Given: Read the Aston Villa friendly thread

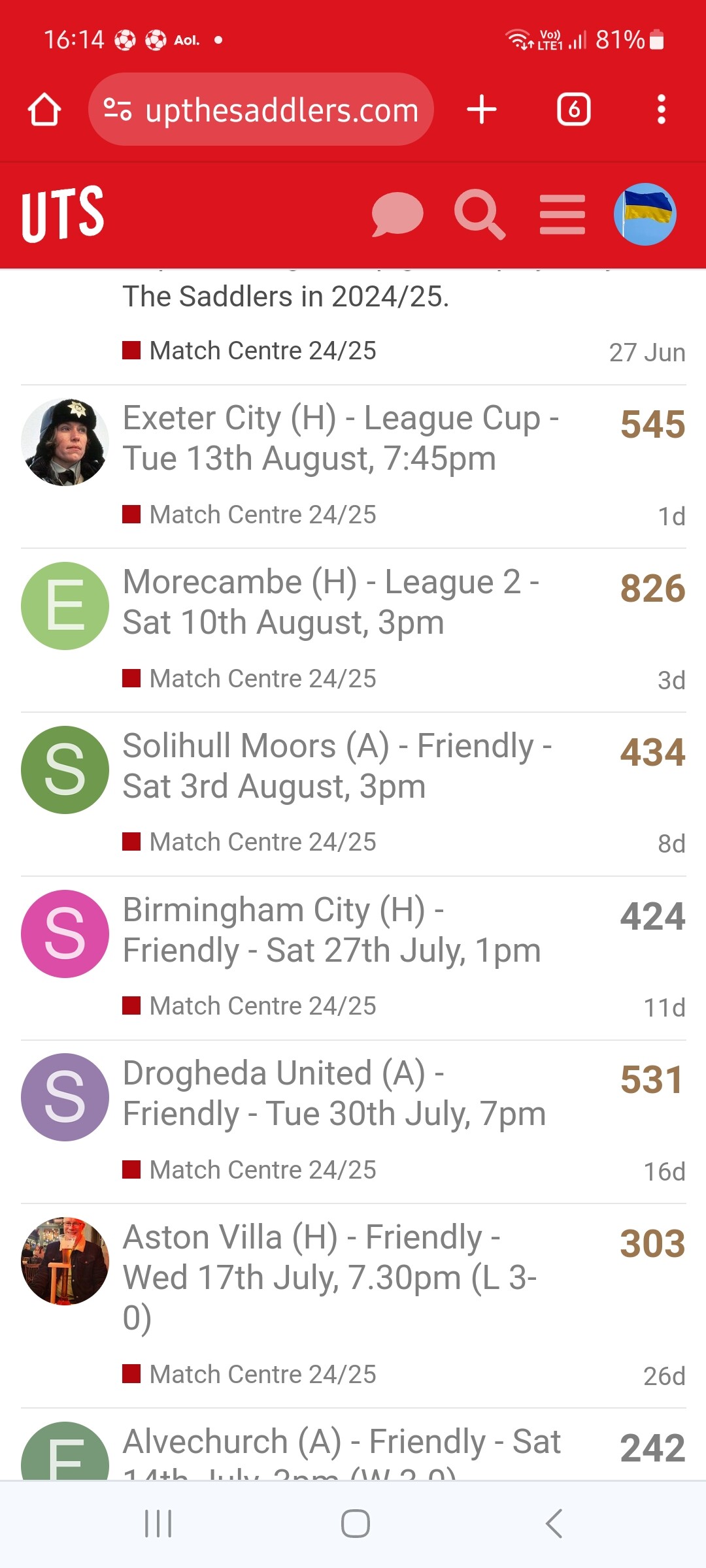Looking at the screenshot, I should point(330,1277).
